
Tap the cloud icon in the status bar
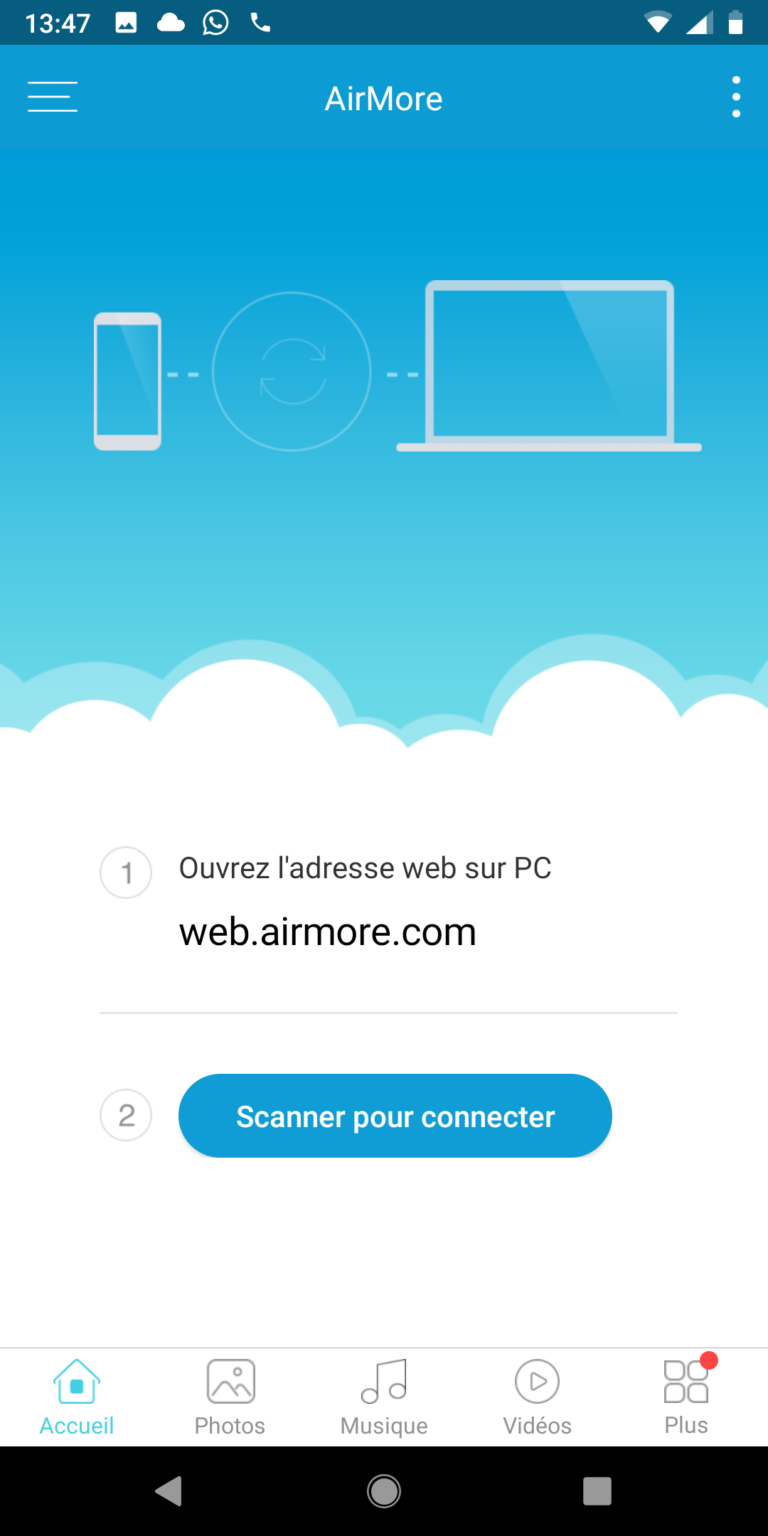point(171,21)
